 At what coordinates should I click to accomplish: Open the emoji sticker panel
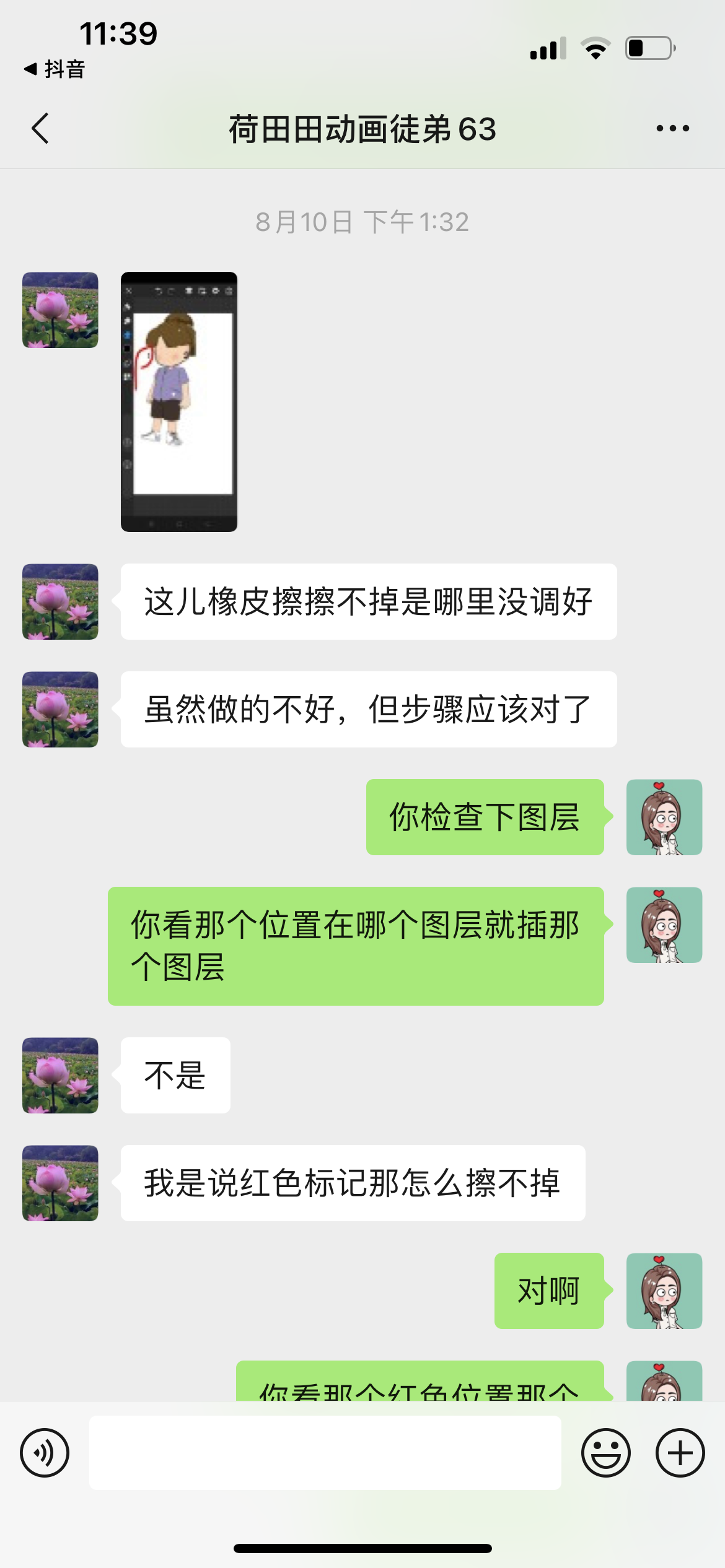[606, 1453]
